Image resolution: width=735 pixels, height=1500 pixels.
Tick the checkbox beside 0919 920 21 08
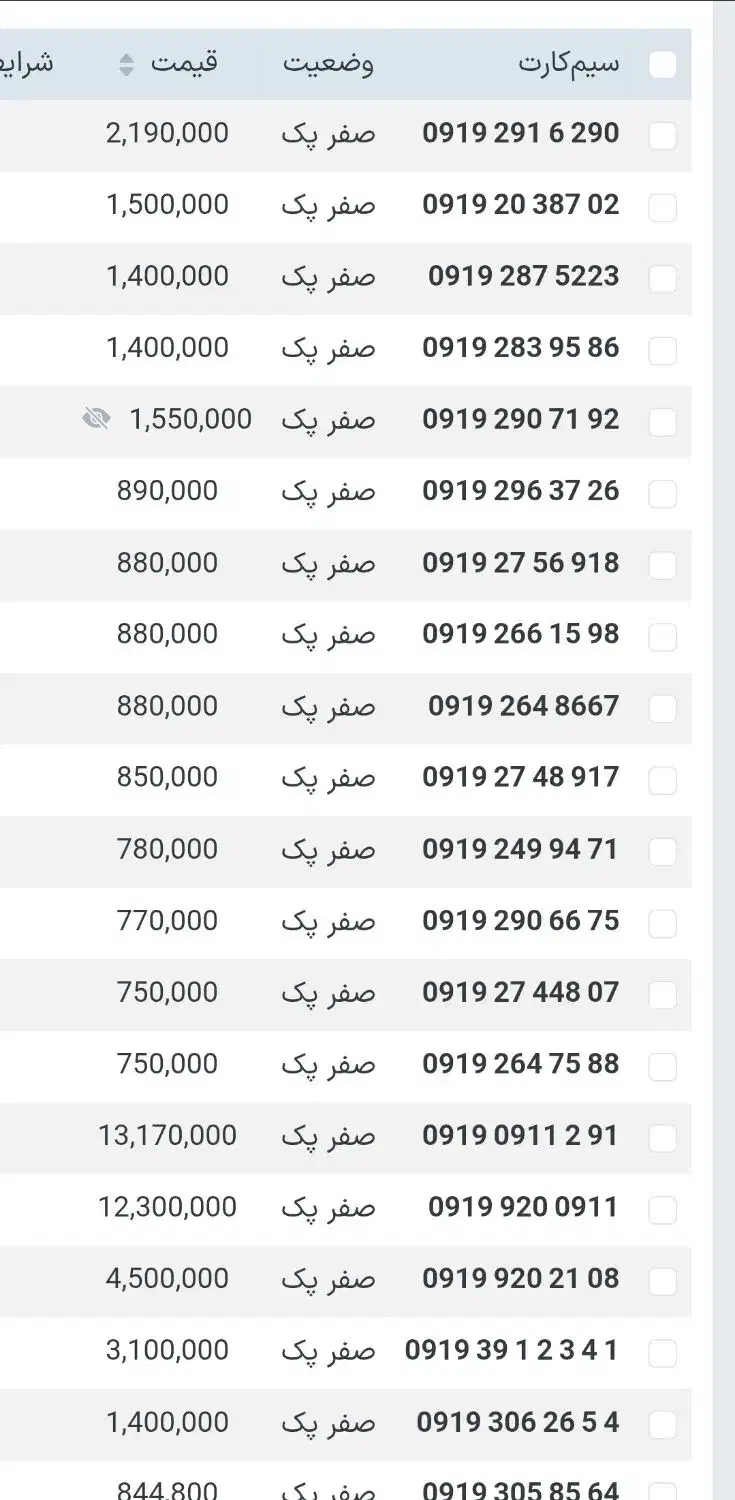pos(662,1281)
